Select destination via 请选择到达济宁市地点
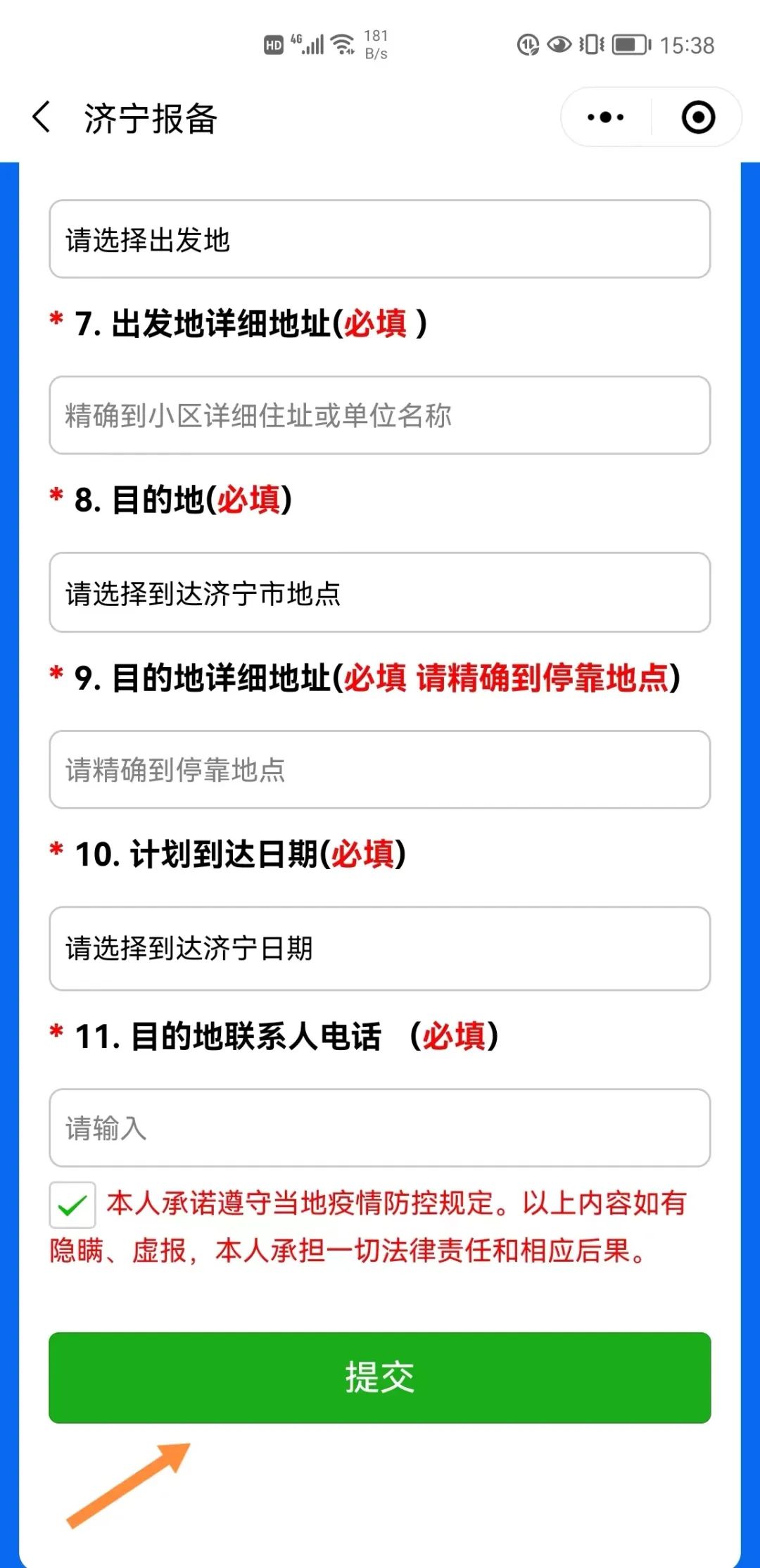This screenshot has width=760, height=1568. tap(380, 593)
